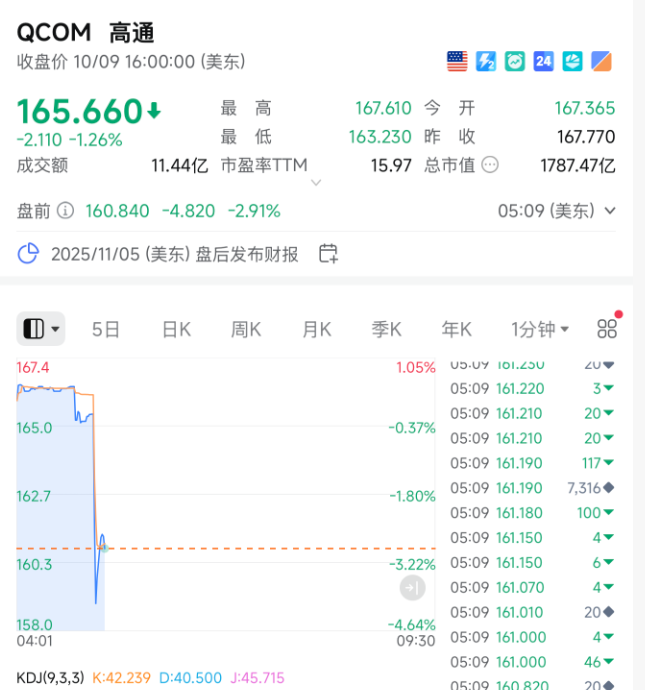Screen dimensions: 645x690
Task: Change the chart type selector
Action: 42,329
